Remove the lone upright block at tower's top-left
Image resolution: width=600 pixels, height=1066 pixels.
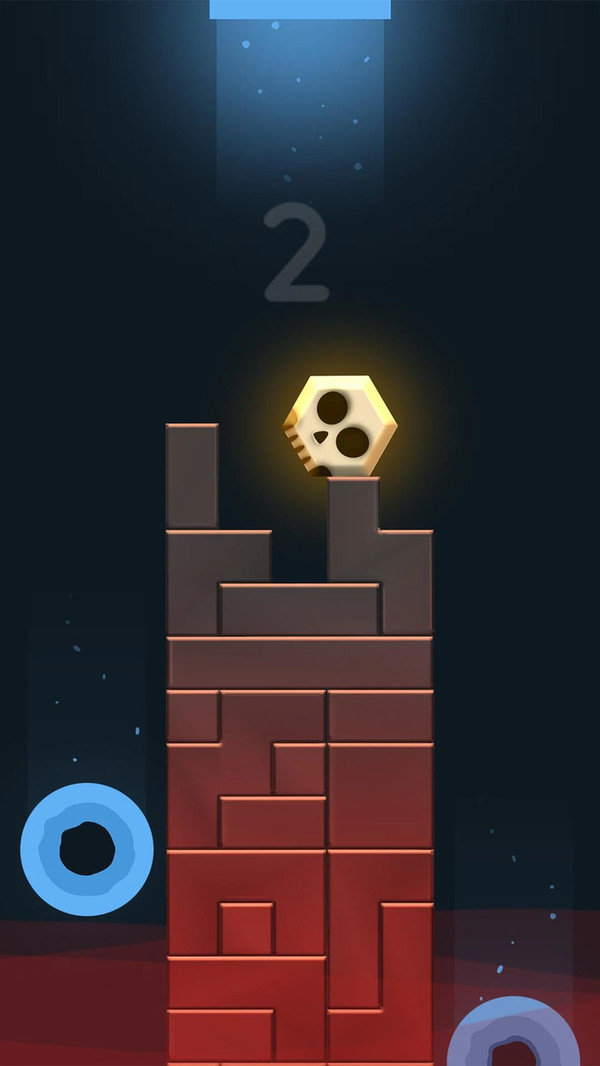tap(192, 476)
